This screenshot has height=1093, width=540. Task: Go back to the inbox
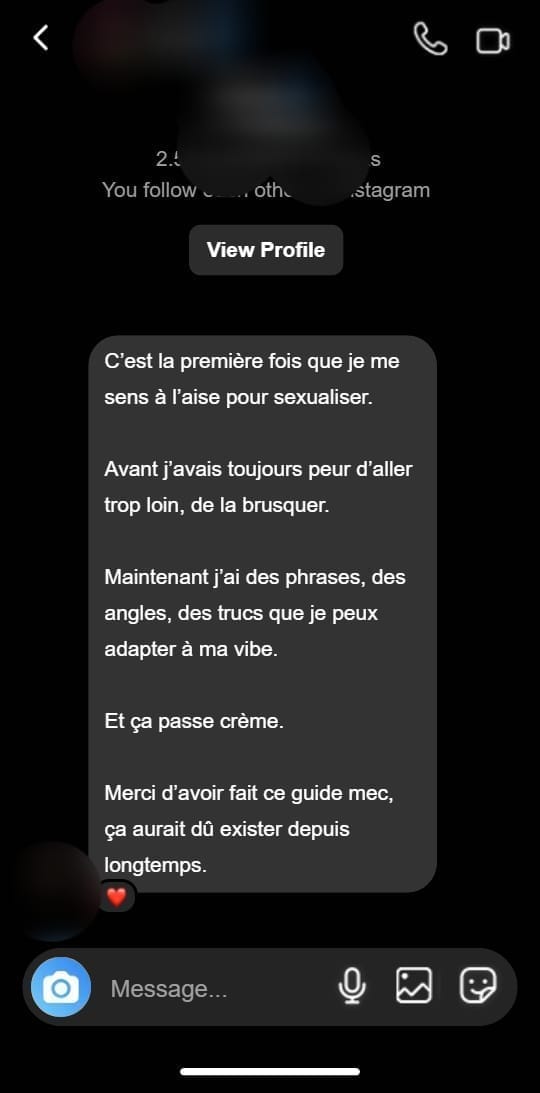[41, 38]
